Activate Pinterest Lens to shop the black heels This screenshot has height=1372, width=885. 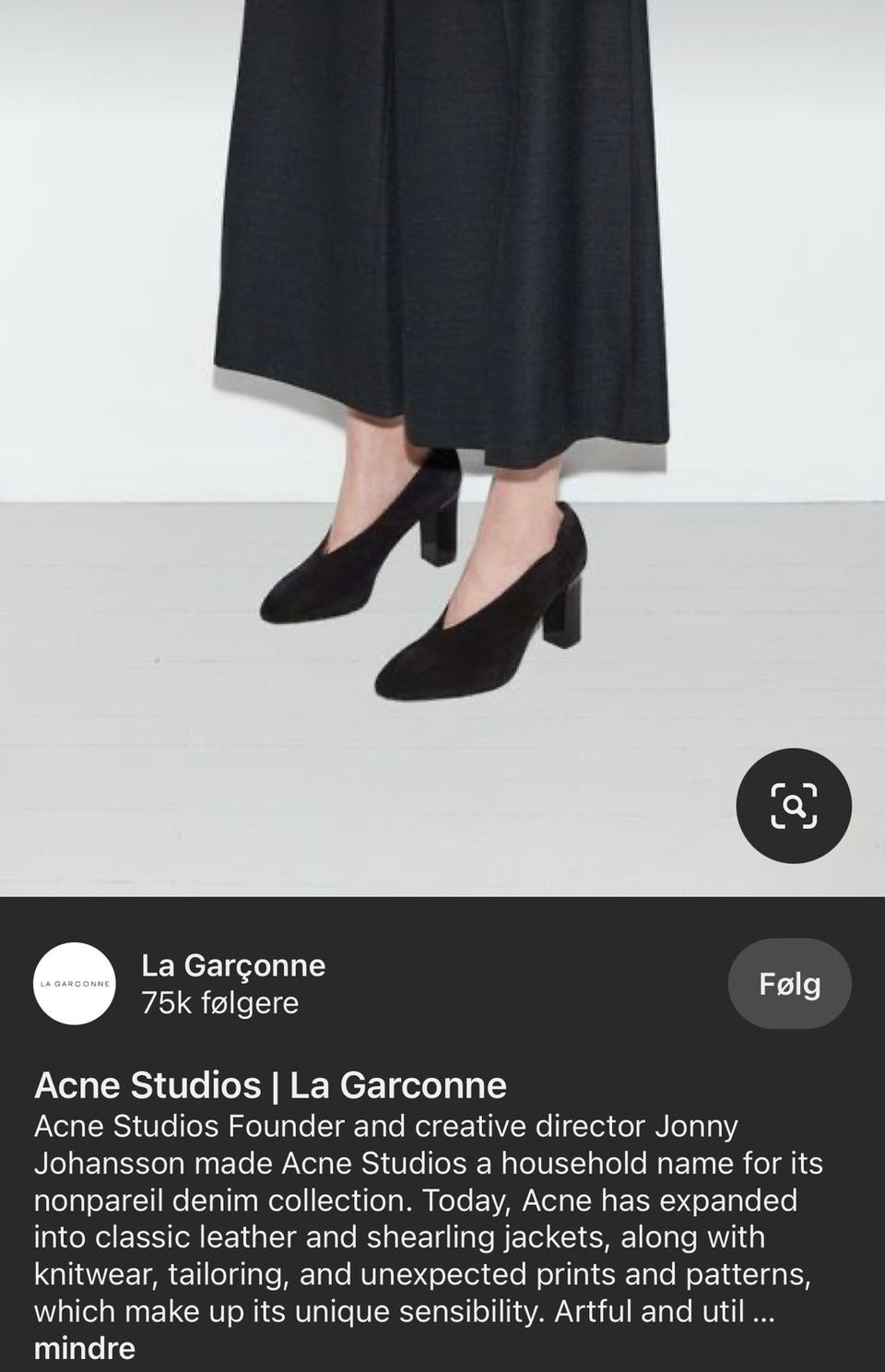click(x=795, y=806)
